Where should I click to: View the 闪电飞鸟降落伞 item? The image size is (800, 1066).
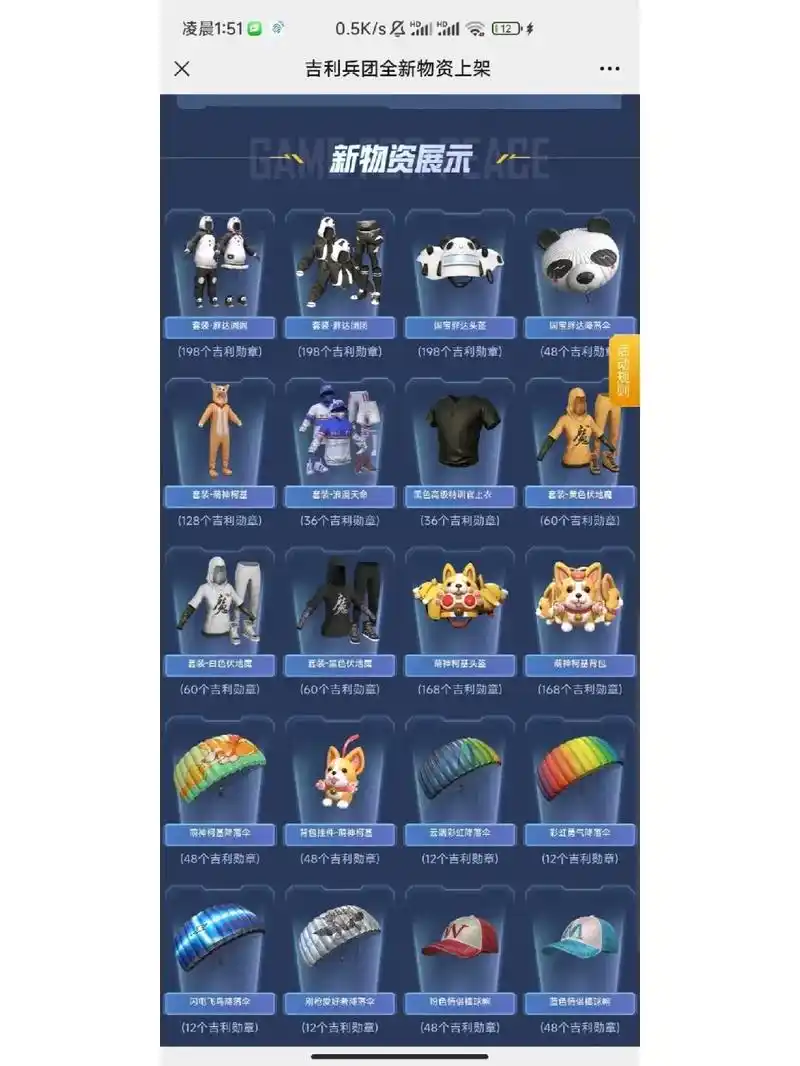tap(219, 940)
